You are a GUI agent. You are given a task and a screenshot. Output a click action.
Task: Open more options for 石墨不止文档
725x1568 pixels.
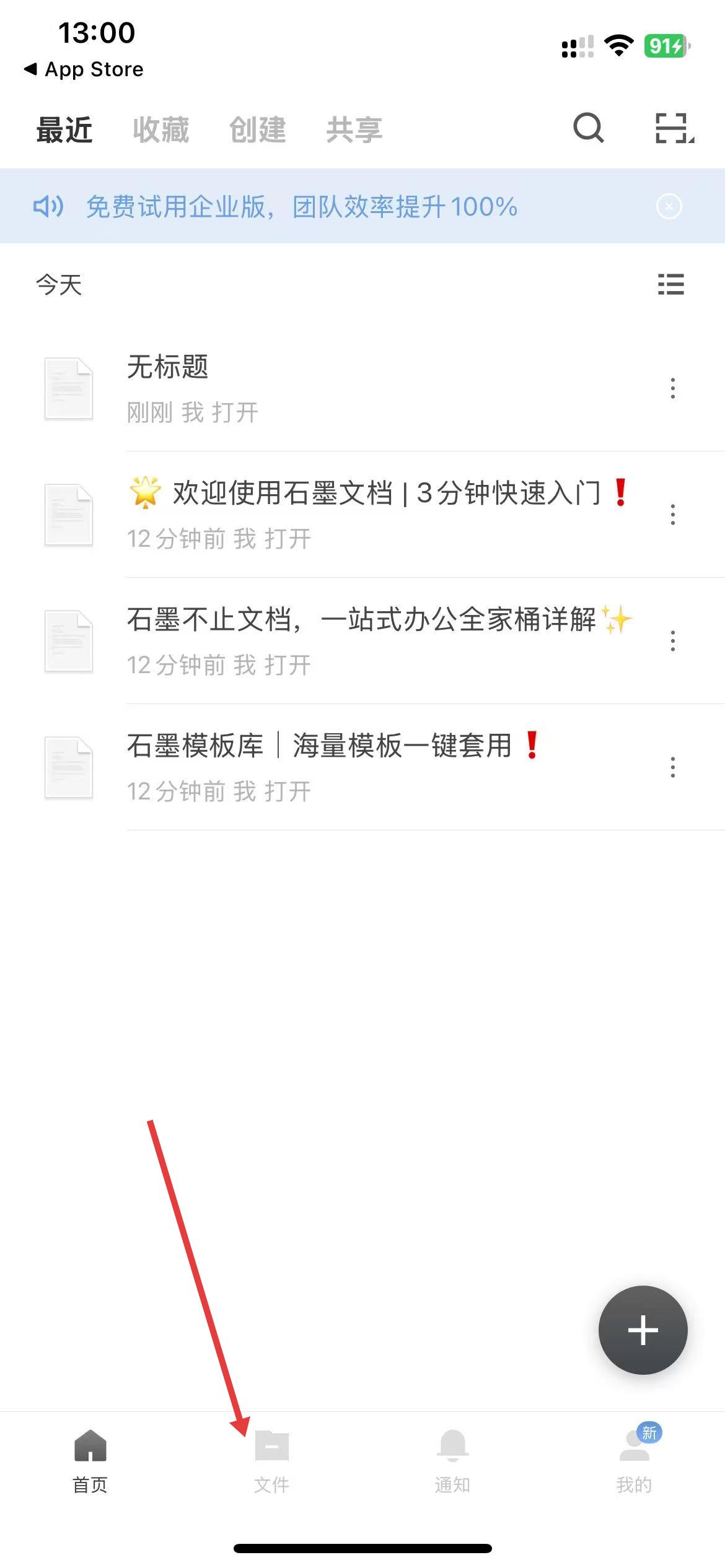tap(672, 641)
